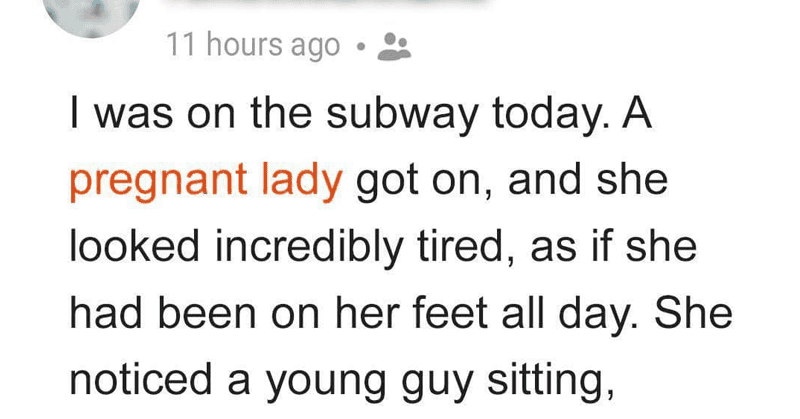This screenshot has width=800, height=419.
Task: Open the highlighted 'pregnant lady' link
Action: 208,185
